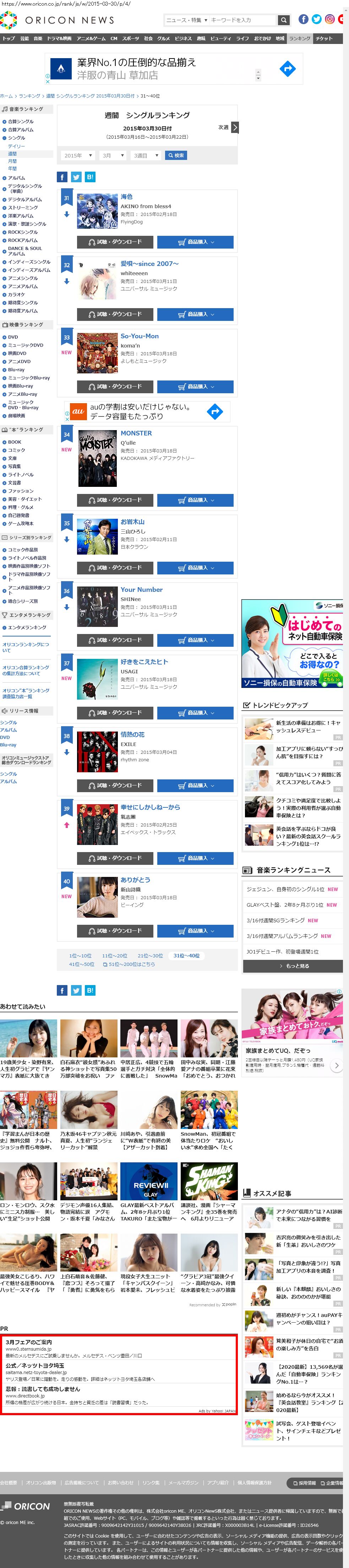Open アルバム ranking in the left sidebar
This screenshot has width=349, height=1568.
tap(16, 178)
